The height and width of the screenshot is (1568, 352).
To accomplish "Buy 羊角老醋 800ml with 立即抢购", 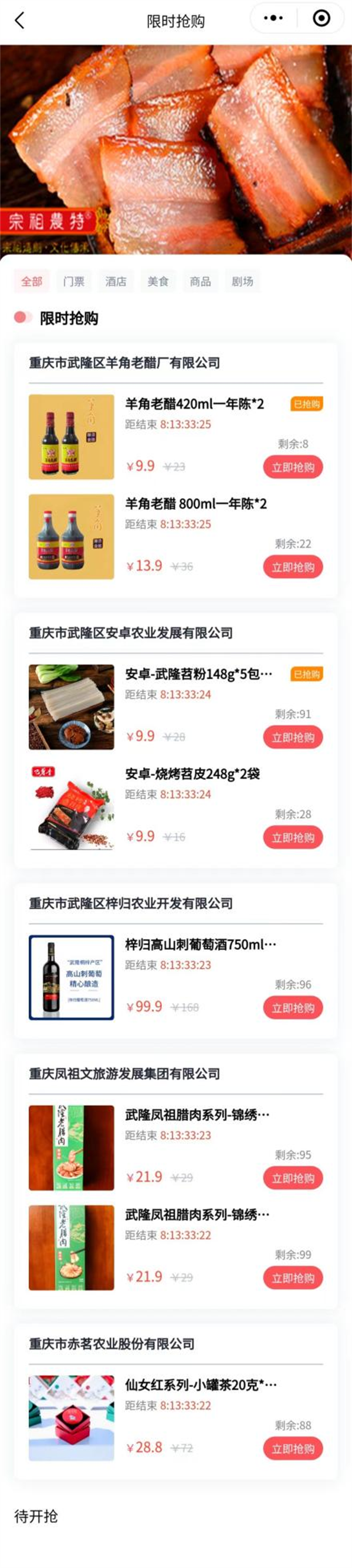I will pyautogui.click(x=293, y=567).
